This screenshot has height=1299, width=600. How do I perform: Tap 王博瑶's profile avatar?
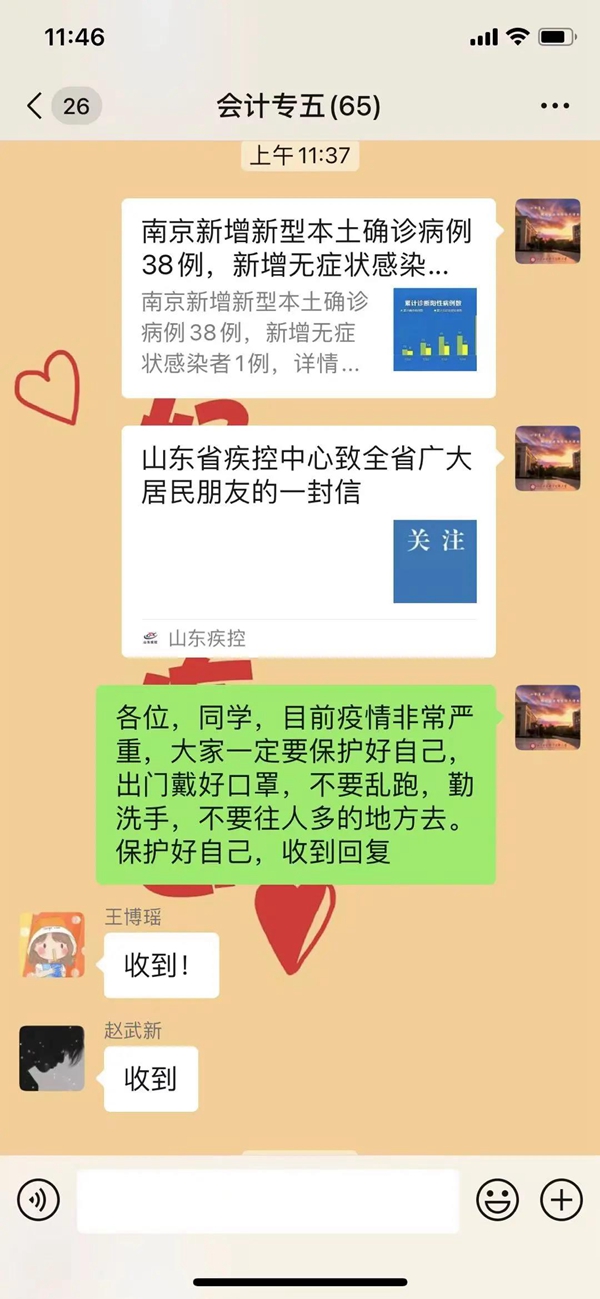[52, 945]
